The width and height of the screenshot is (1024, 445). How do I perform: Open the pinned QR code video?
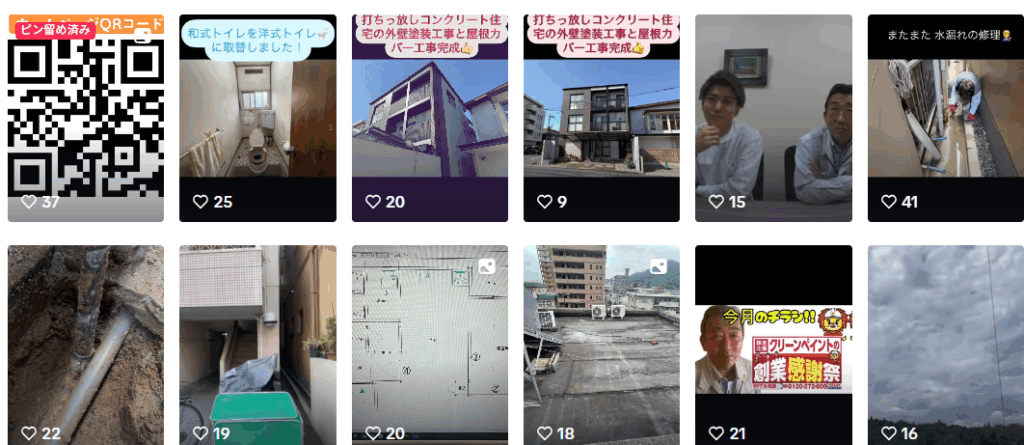tap(85, 118)
